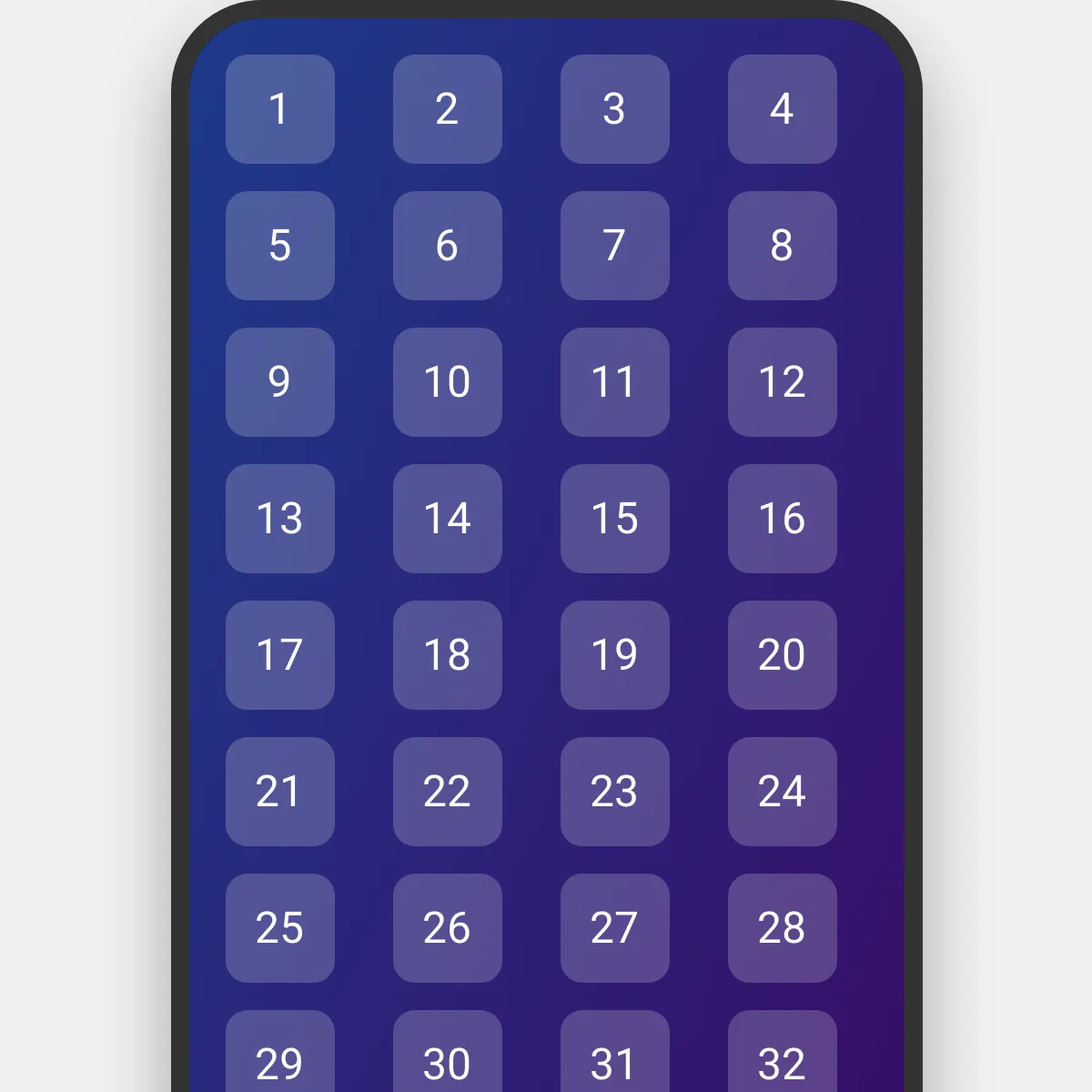Tap the tile numbered 18
The height and width of the screenshot is (1092, 1092).
[x=448, y=655]
